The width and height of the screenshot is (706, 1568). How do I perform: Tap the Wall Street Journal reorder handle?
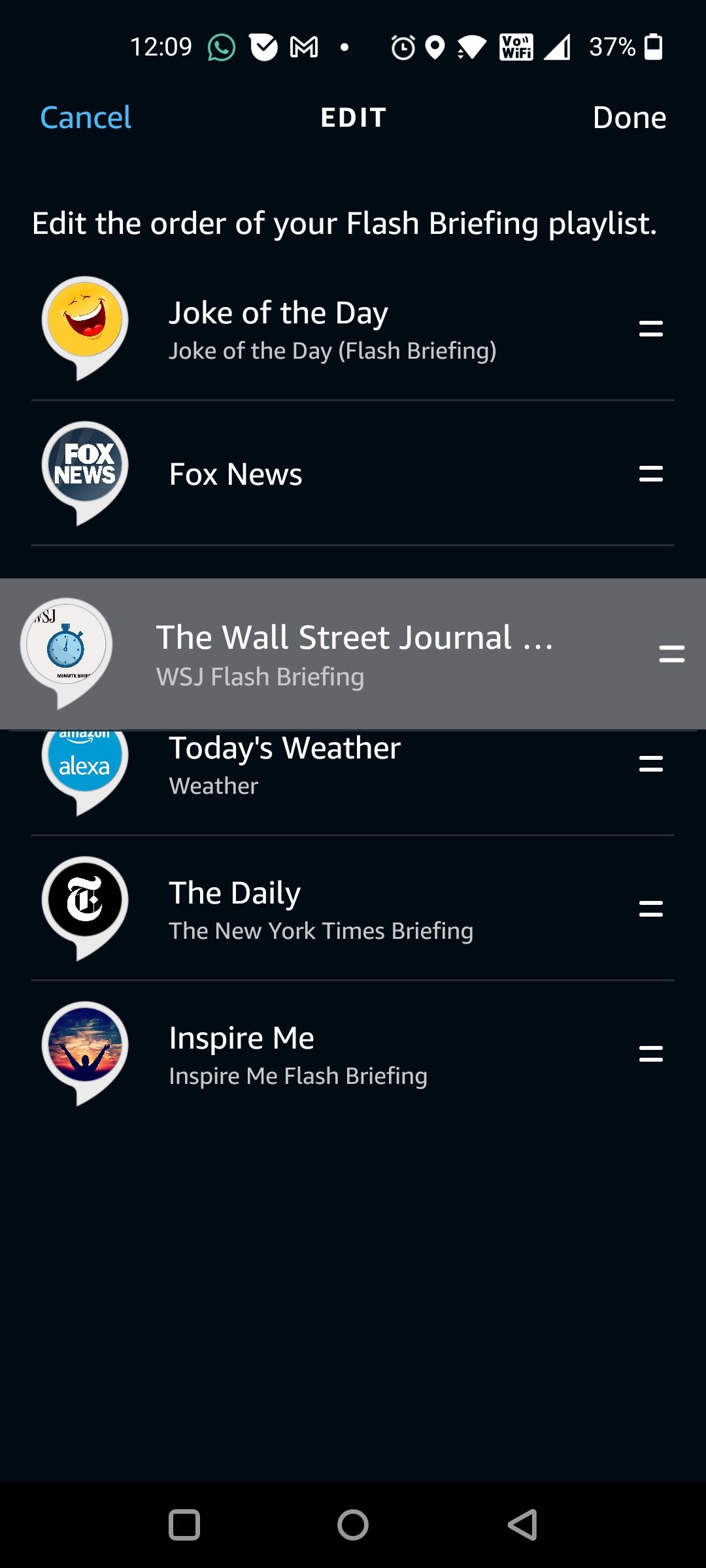(x=671, y=654)
